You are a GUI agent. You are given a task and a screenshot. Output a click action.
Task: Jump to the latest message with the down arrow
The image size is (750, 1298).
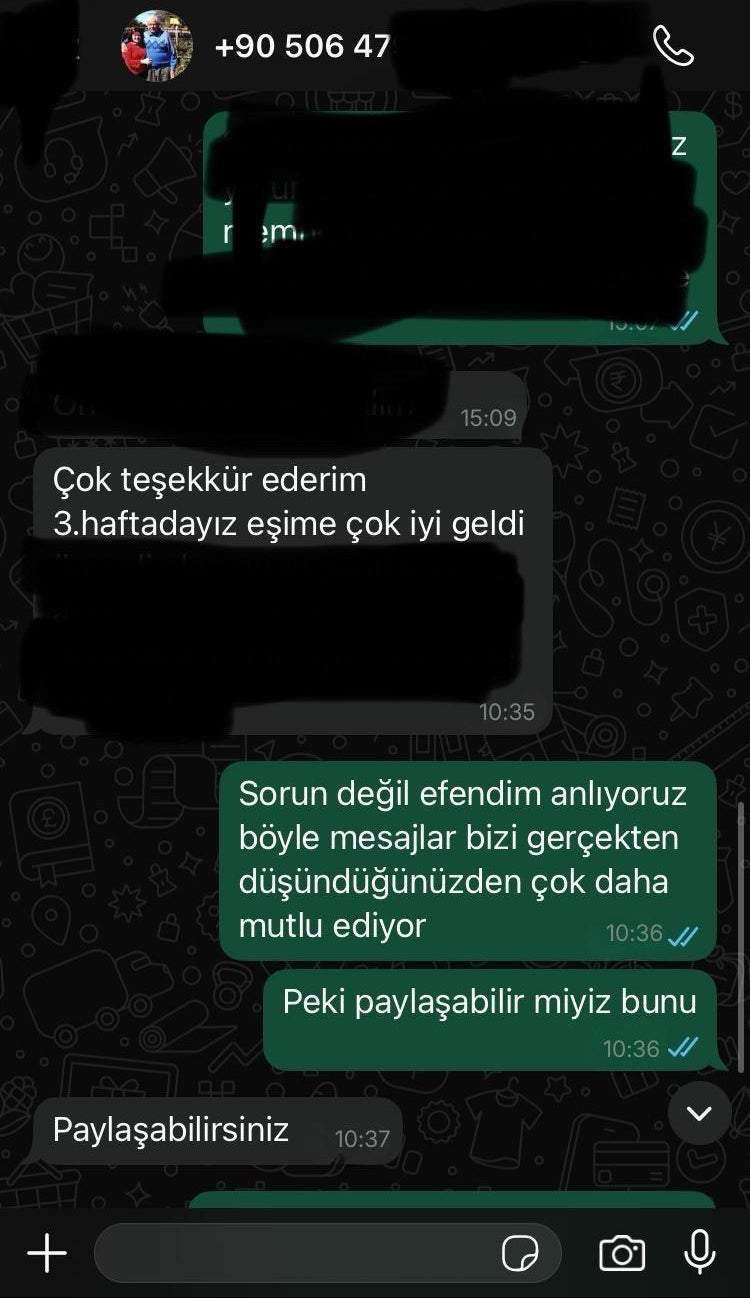coord(699,1113)
